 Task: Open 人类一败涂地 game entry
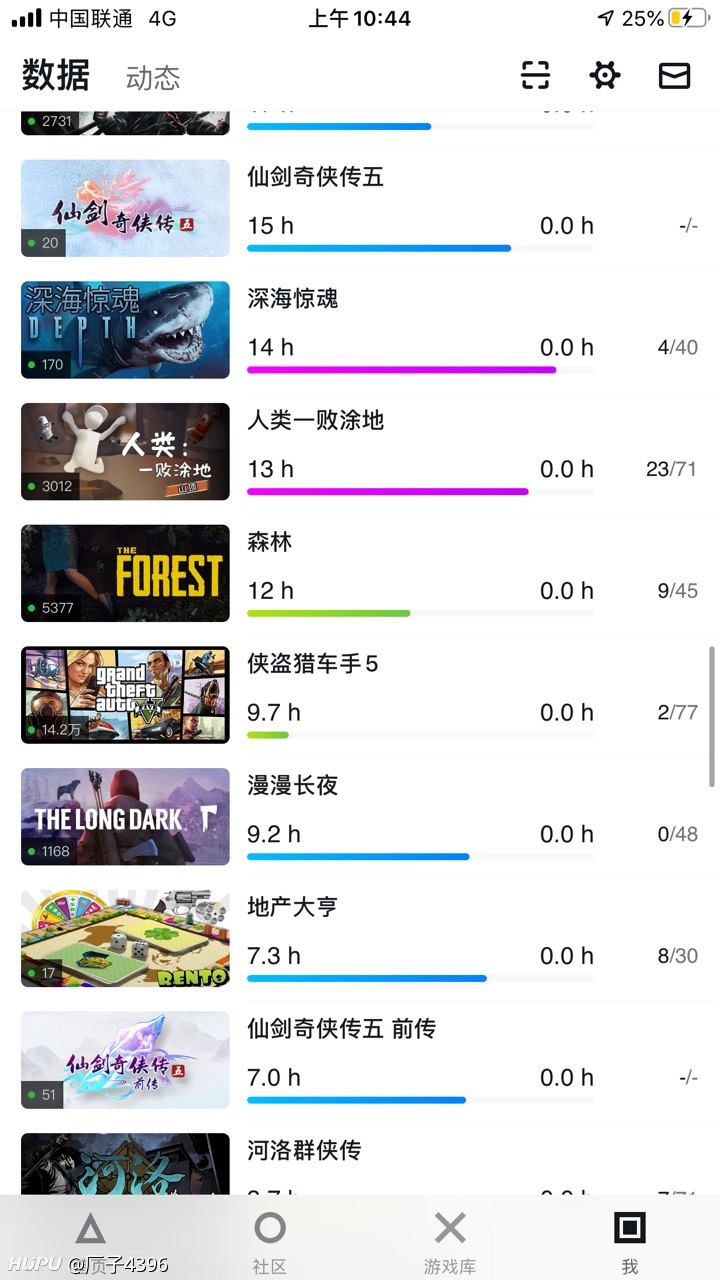point(360,453)
